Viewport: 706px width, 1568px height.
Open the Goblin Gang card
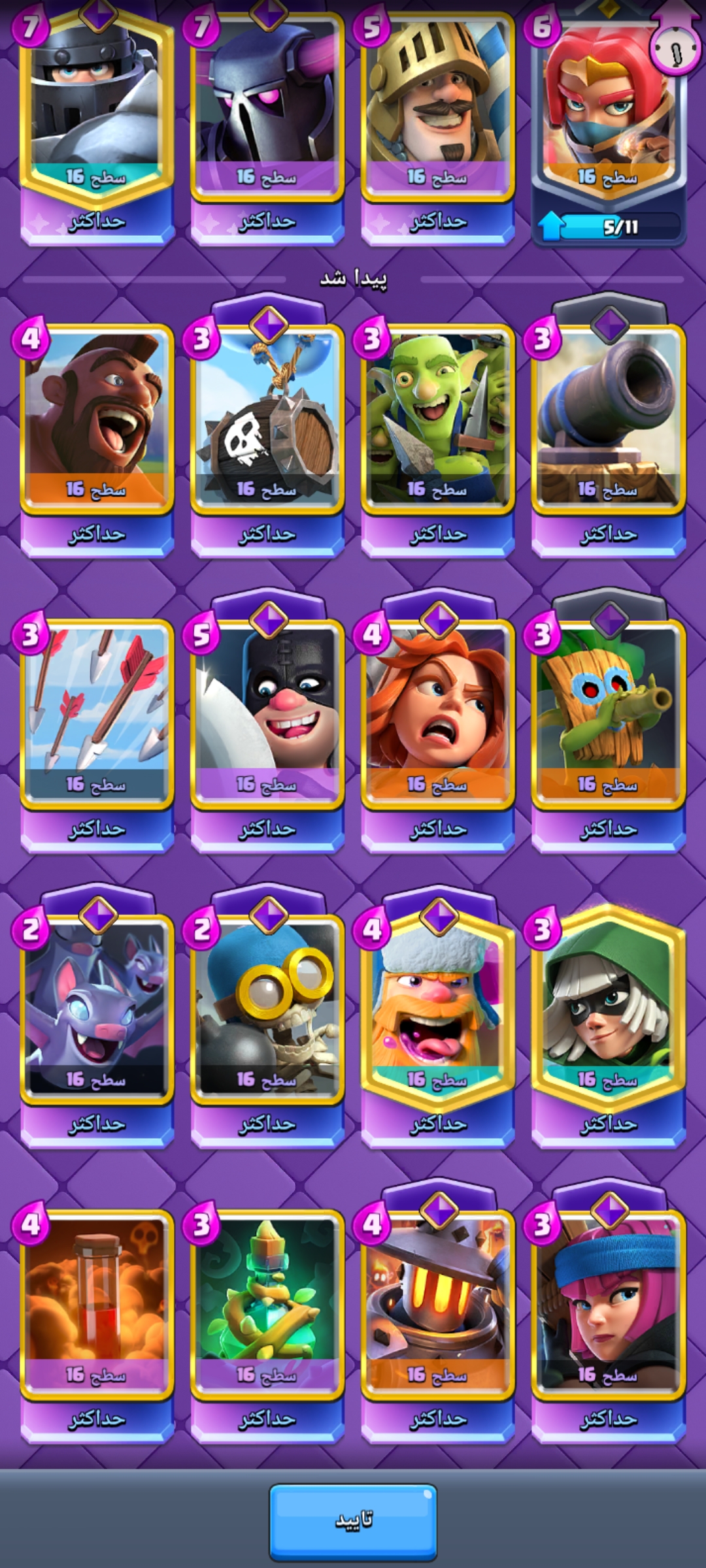438,439
